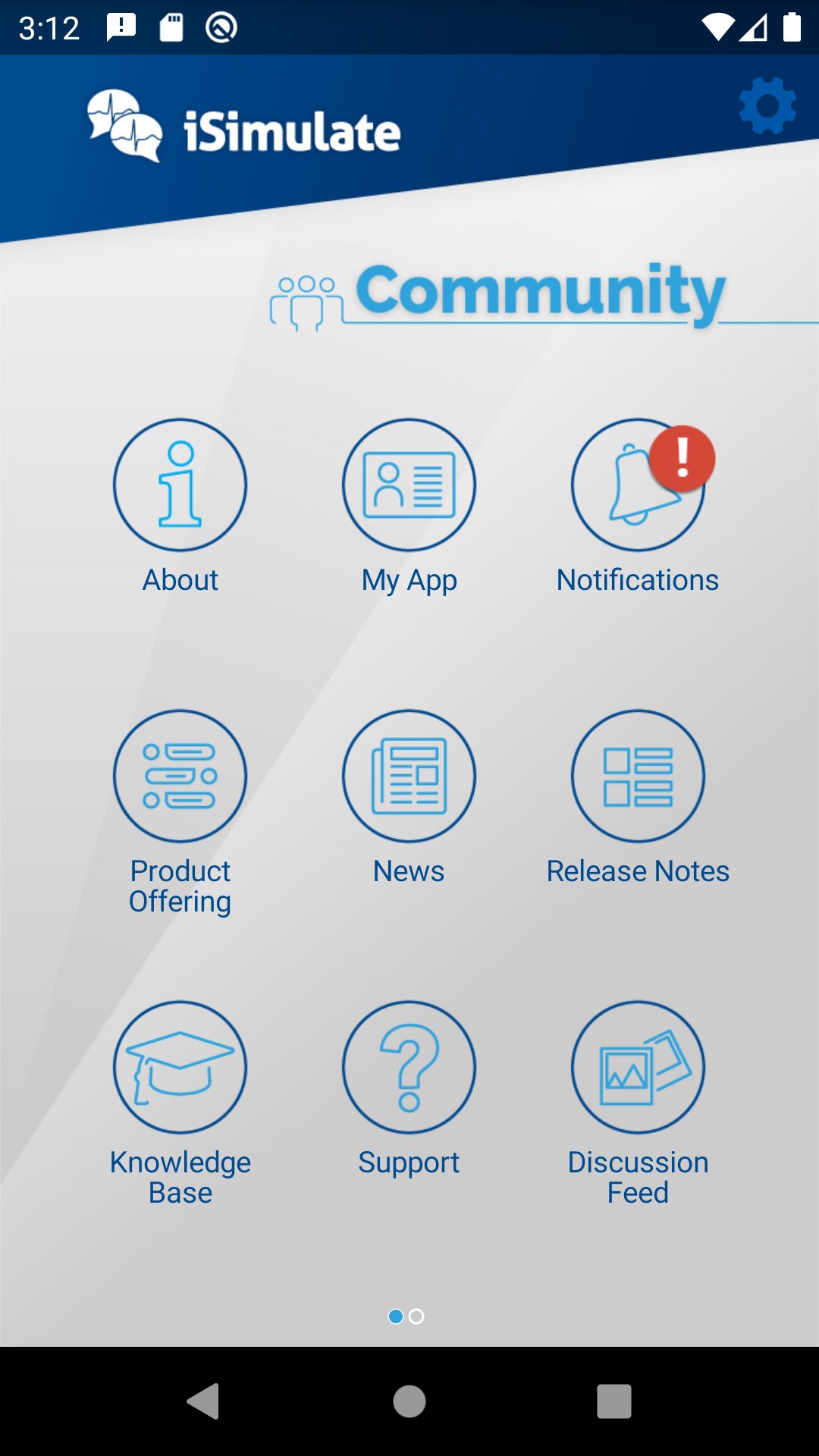
Task: Switch to the second page dot
Action: (x=417, y=1316)
